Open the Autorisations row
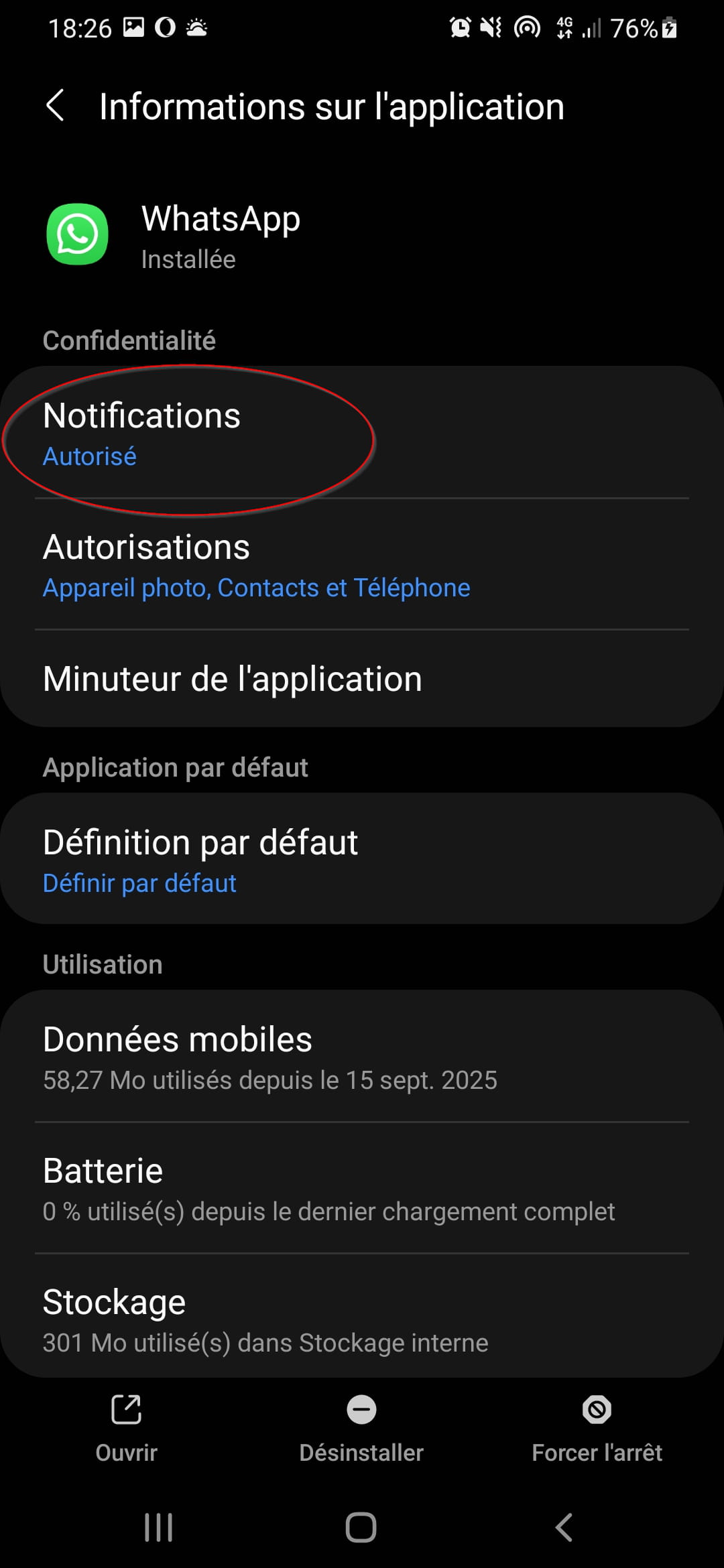 (x=362, y=565)
